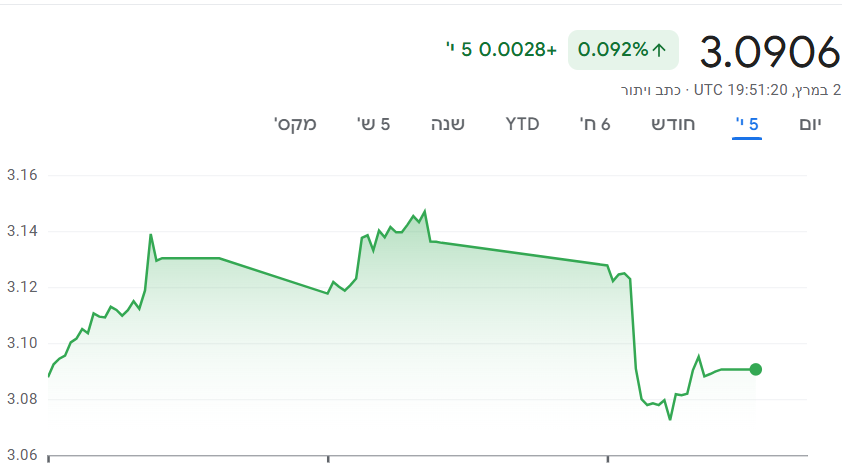This screenshot has height=464, width=863.
Task: Select the YTD range tab
Action: pos(522,124)
